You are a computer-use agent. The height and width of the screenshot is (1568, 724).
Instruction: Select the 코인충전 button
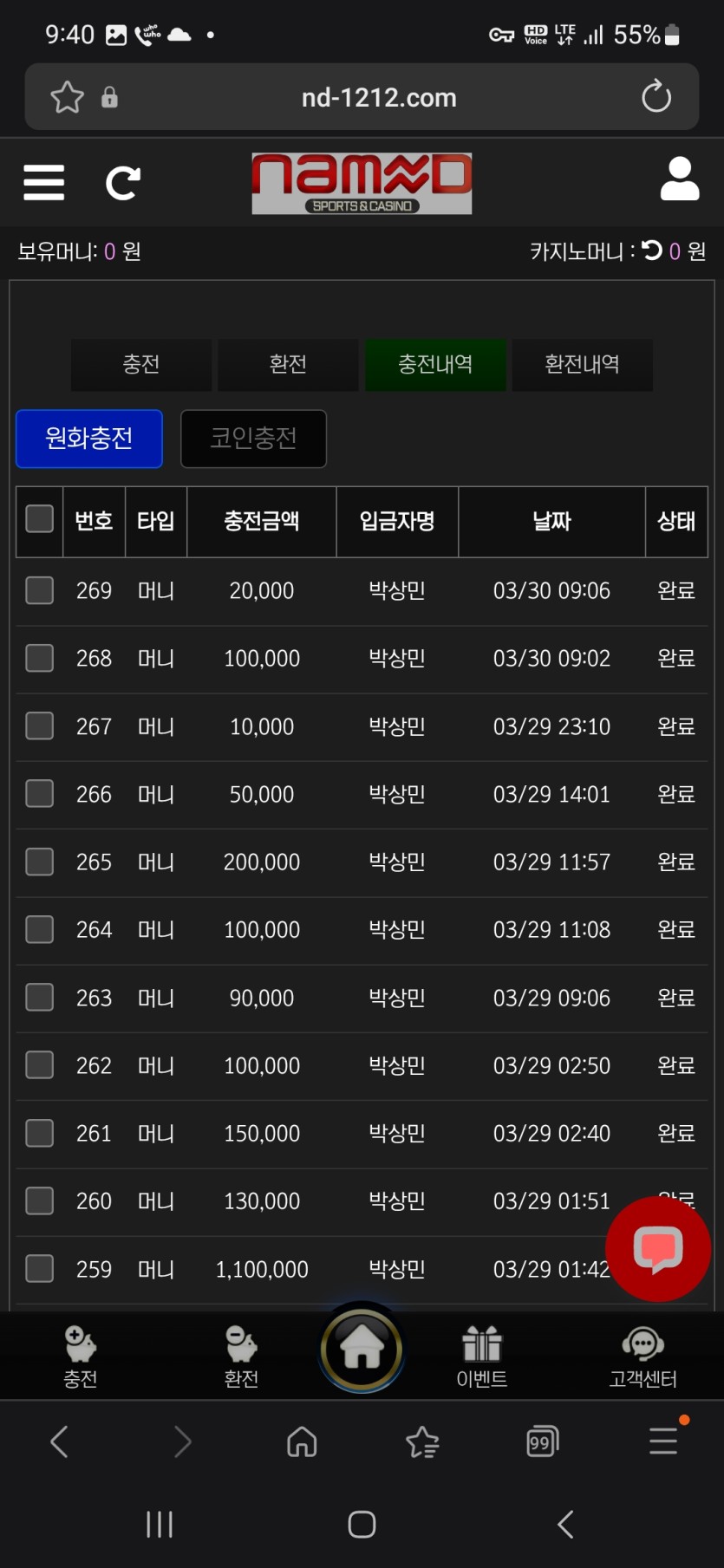(x=253, y=438)
